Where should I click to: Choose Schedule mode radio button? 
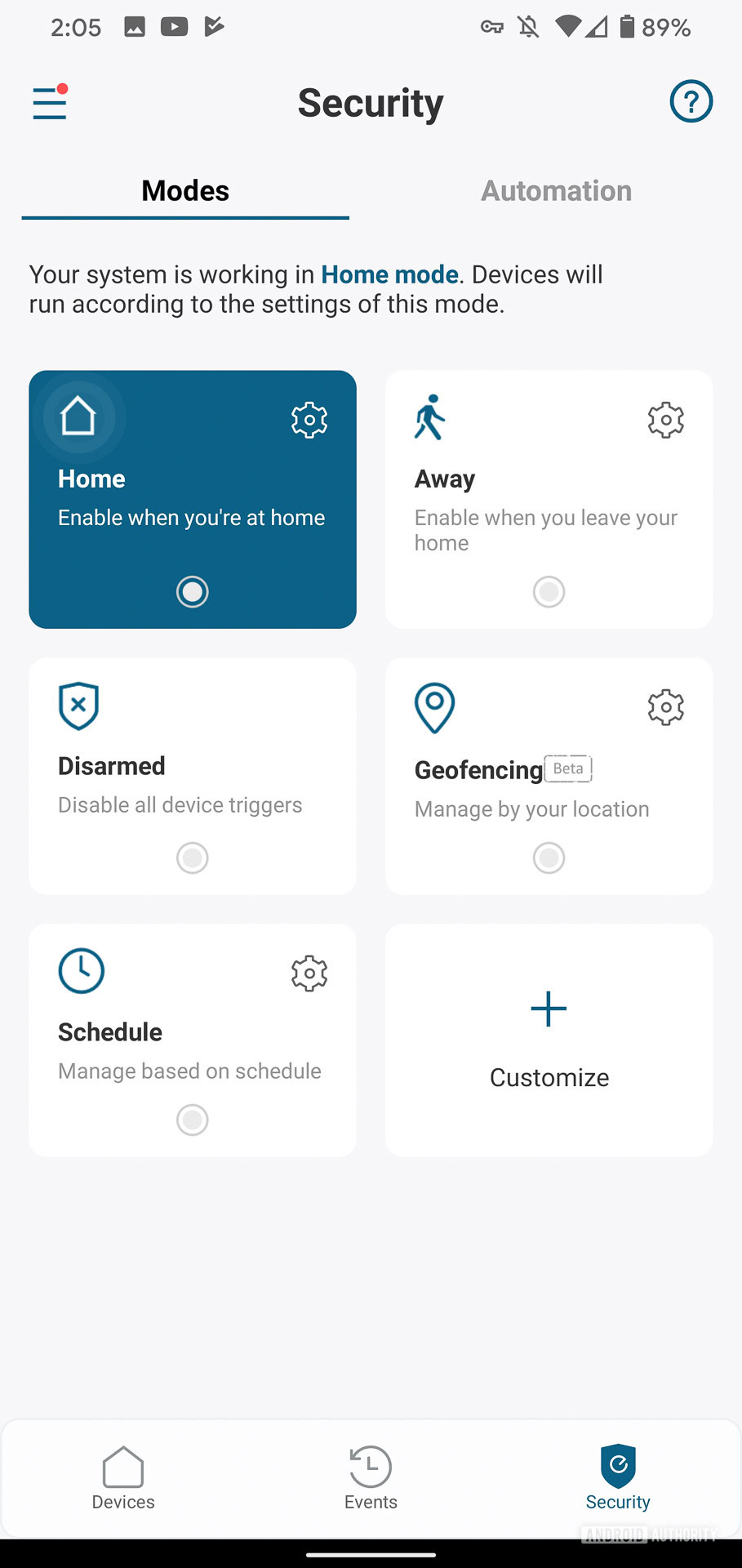pos(193,1120)
